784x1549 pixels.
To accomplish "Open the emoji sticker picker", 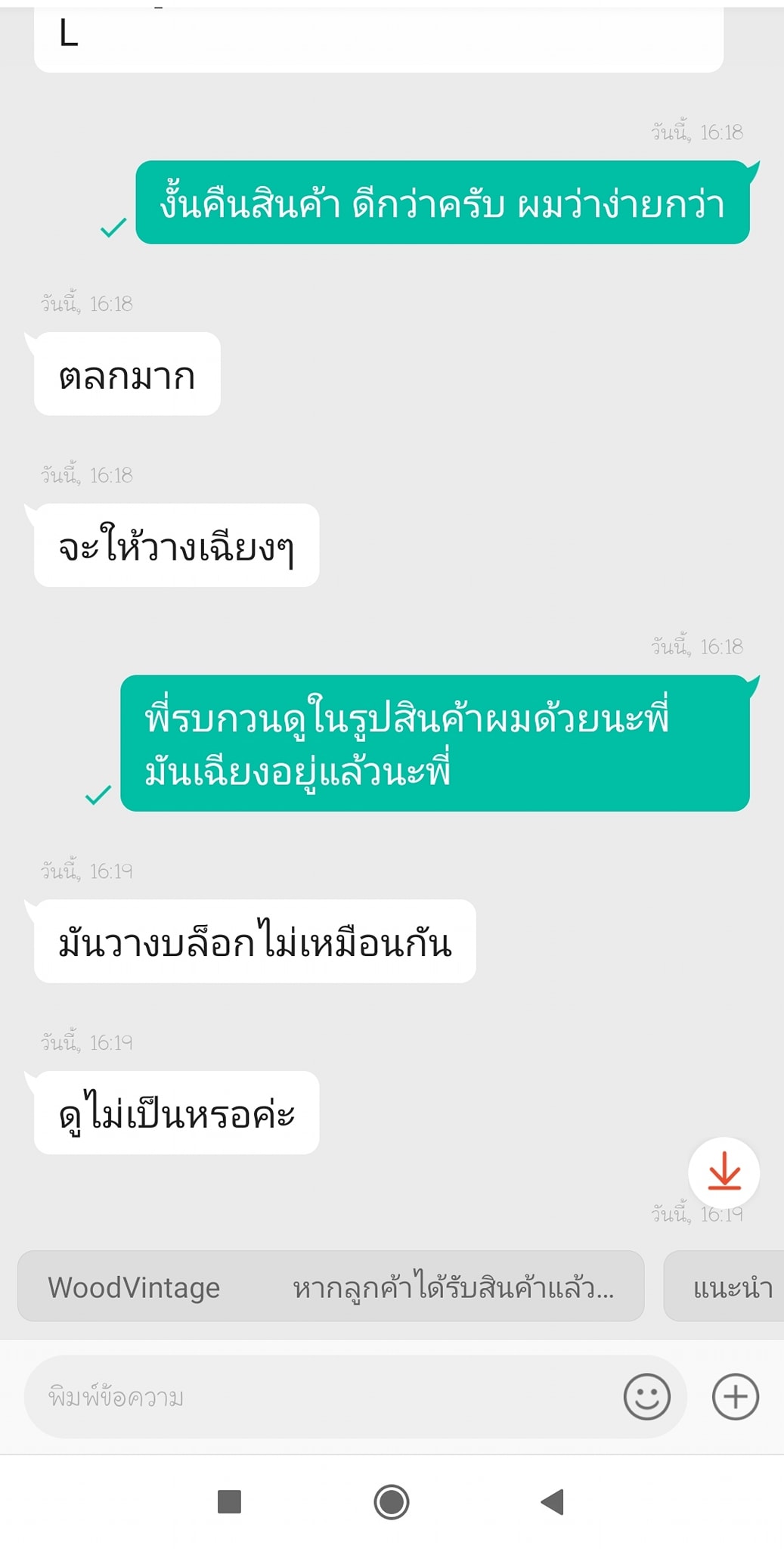I will pyautogui.click(x=647, y=1397).
